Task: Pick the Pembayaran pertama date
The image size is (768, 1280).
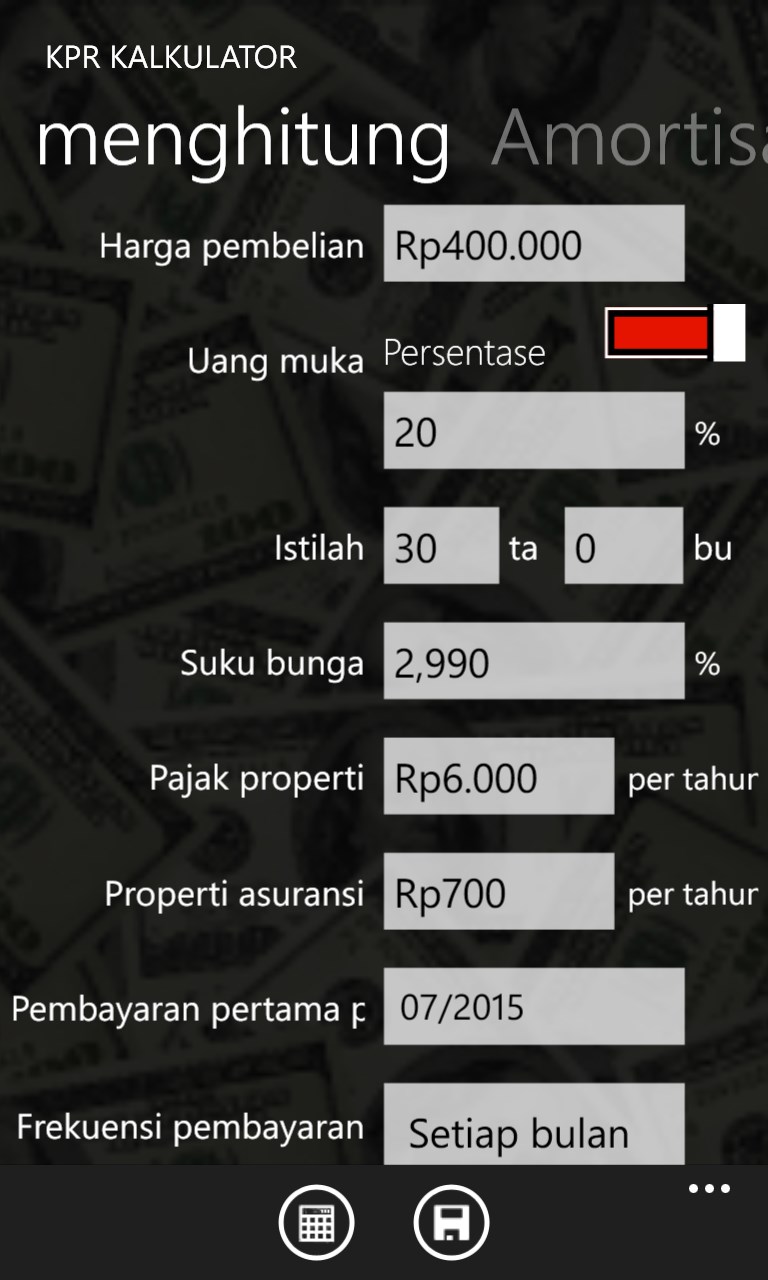Action: click(x=533, y=1006)
